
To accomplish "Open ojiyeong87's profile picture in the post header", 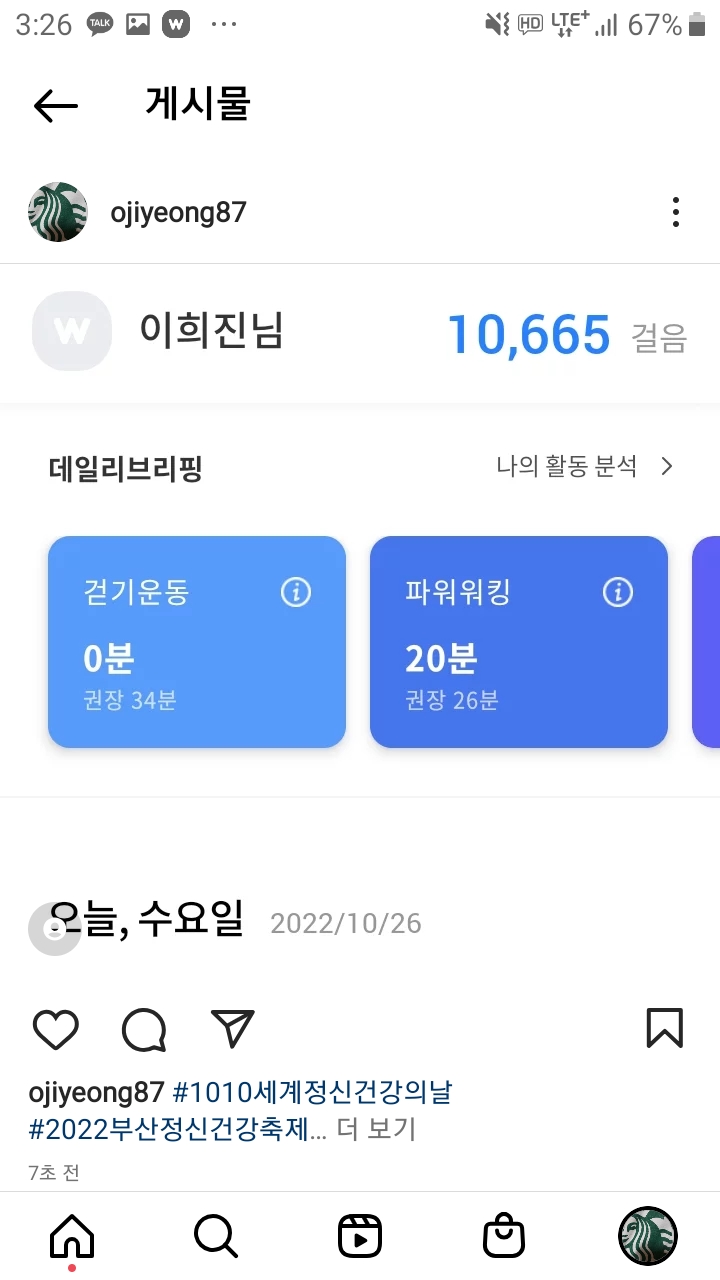I will coord(59,212).
